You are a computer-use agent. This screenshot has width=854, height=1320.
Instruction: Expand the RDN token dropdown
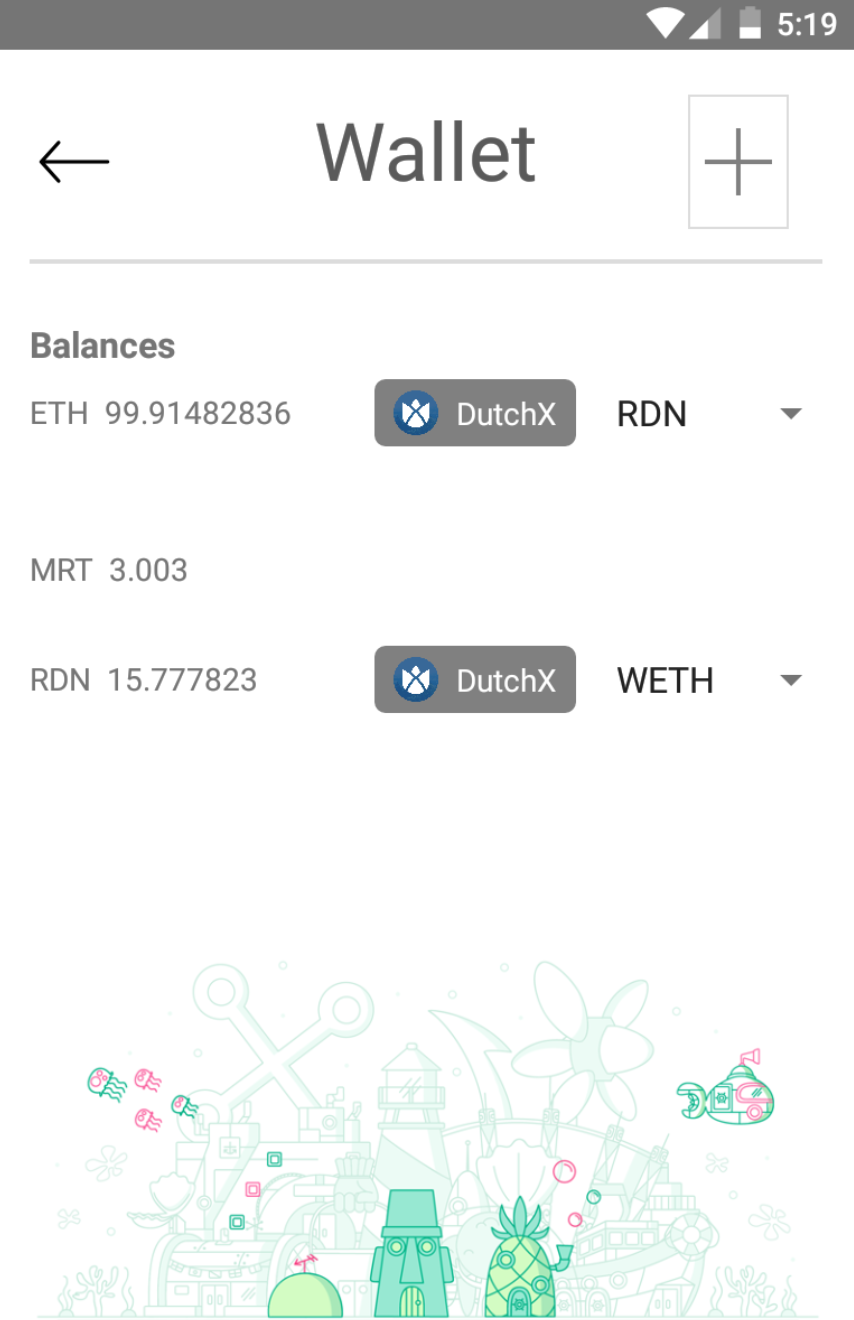pos(709,413)
